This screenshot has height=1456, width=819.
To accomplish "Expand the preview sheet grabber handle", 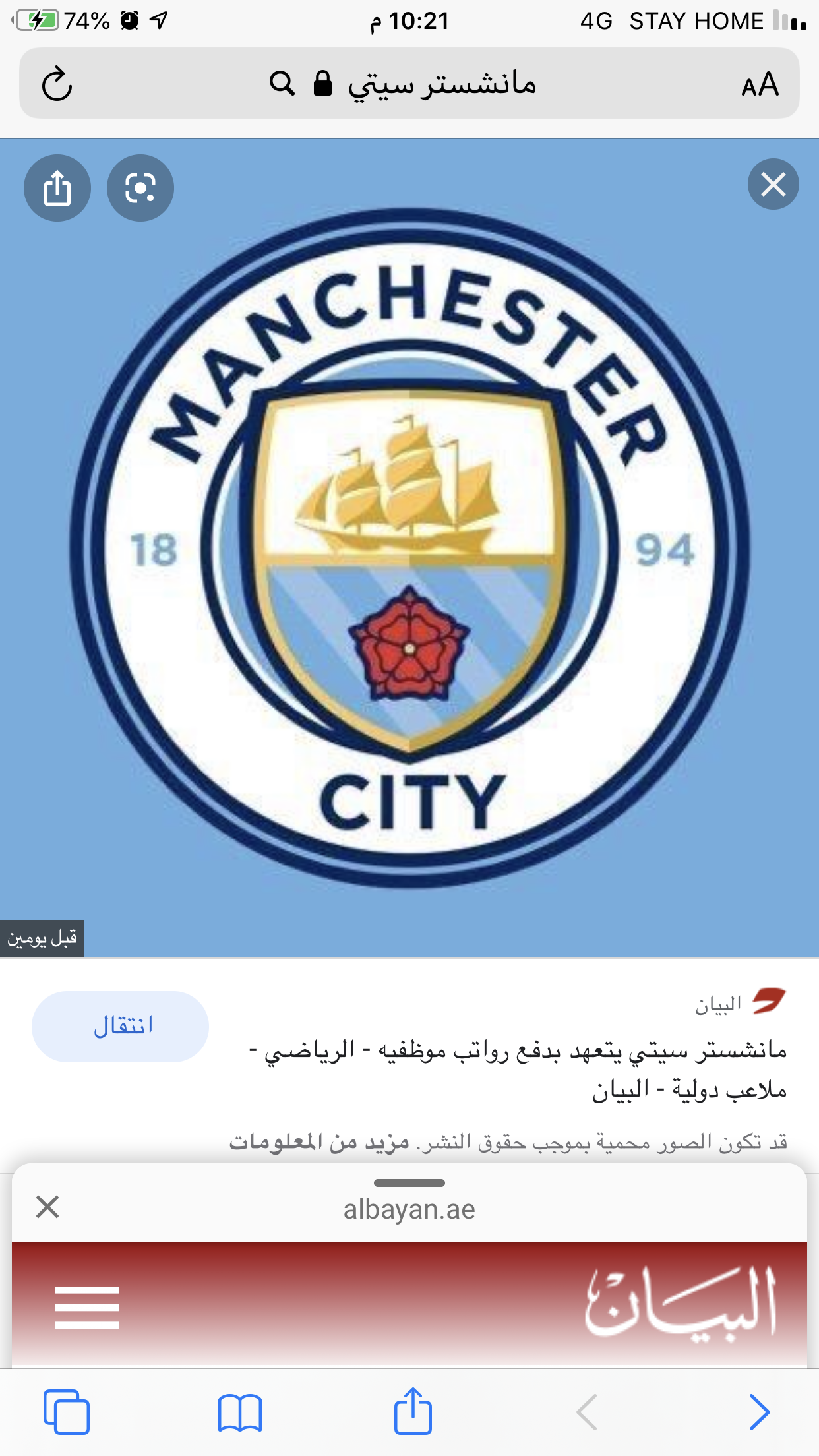I will point(409,1183).
